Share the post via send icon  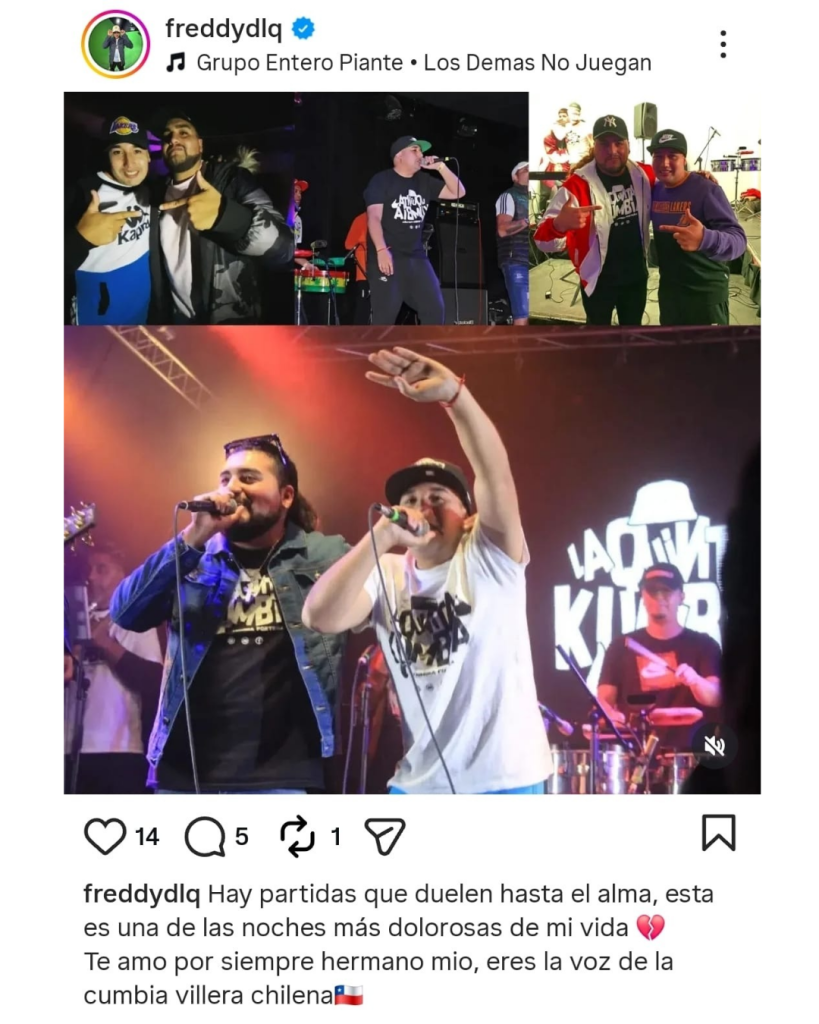pos(384,836)
